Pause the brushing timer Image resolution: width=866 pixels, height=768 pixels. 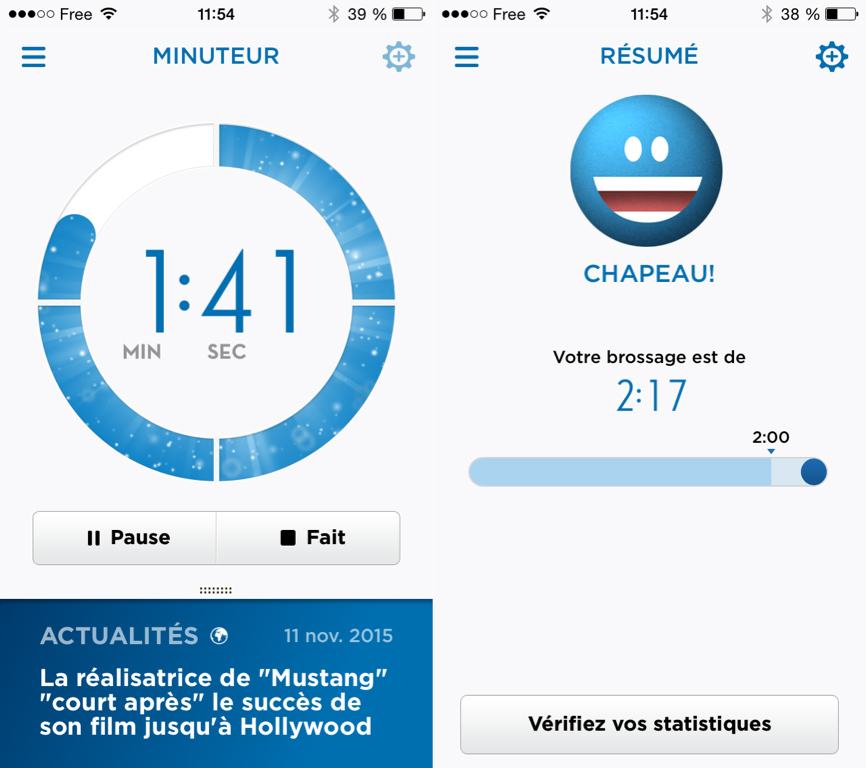click(125, 538)
